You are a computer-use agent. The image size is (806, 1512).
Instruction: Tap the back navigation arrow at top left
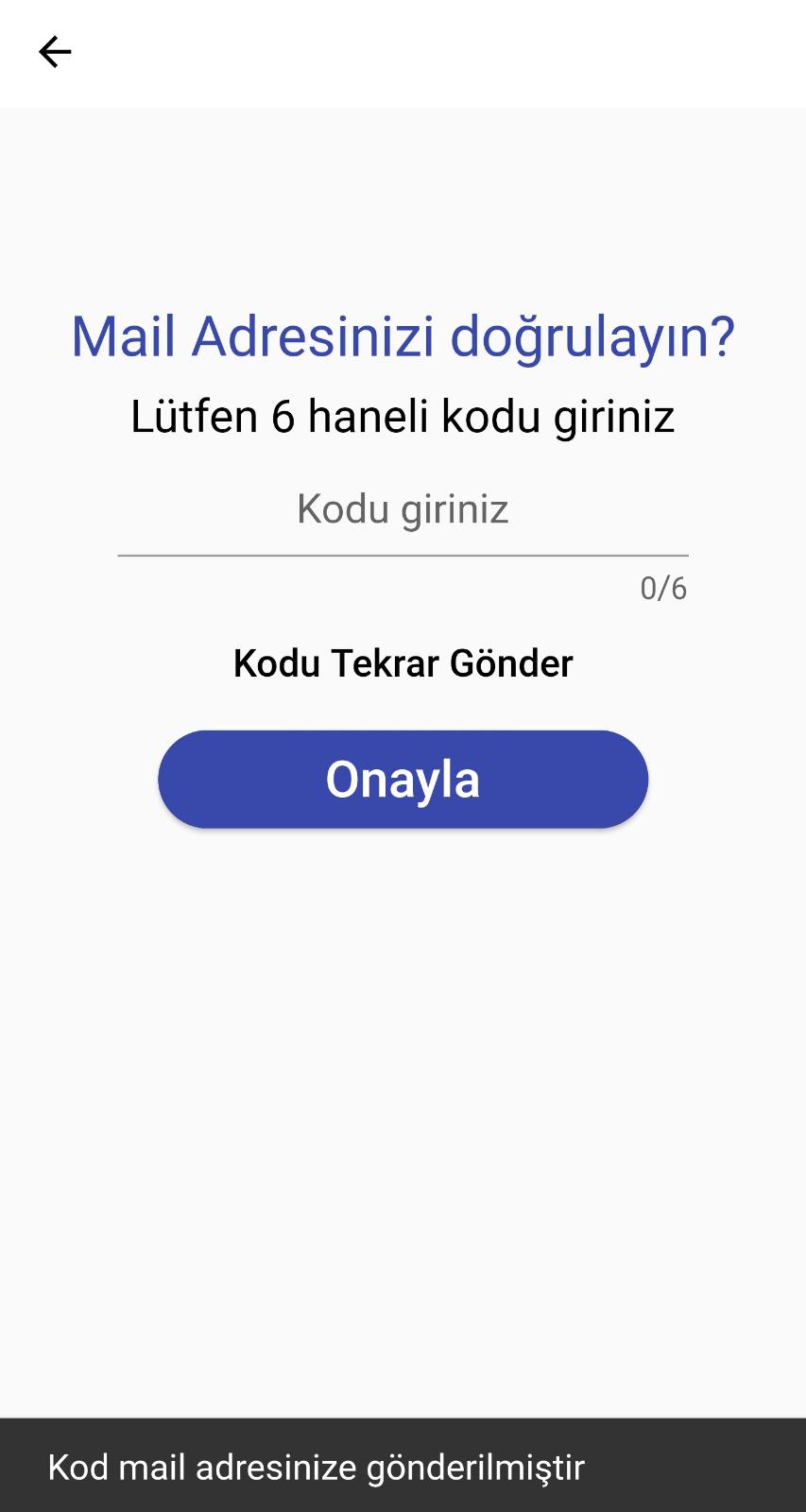point(54,52)
